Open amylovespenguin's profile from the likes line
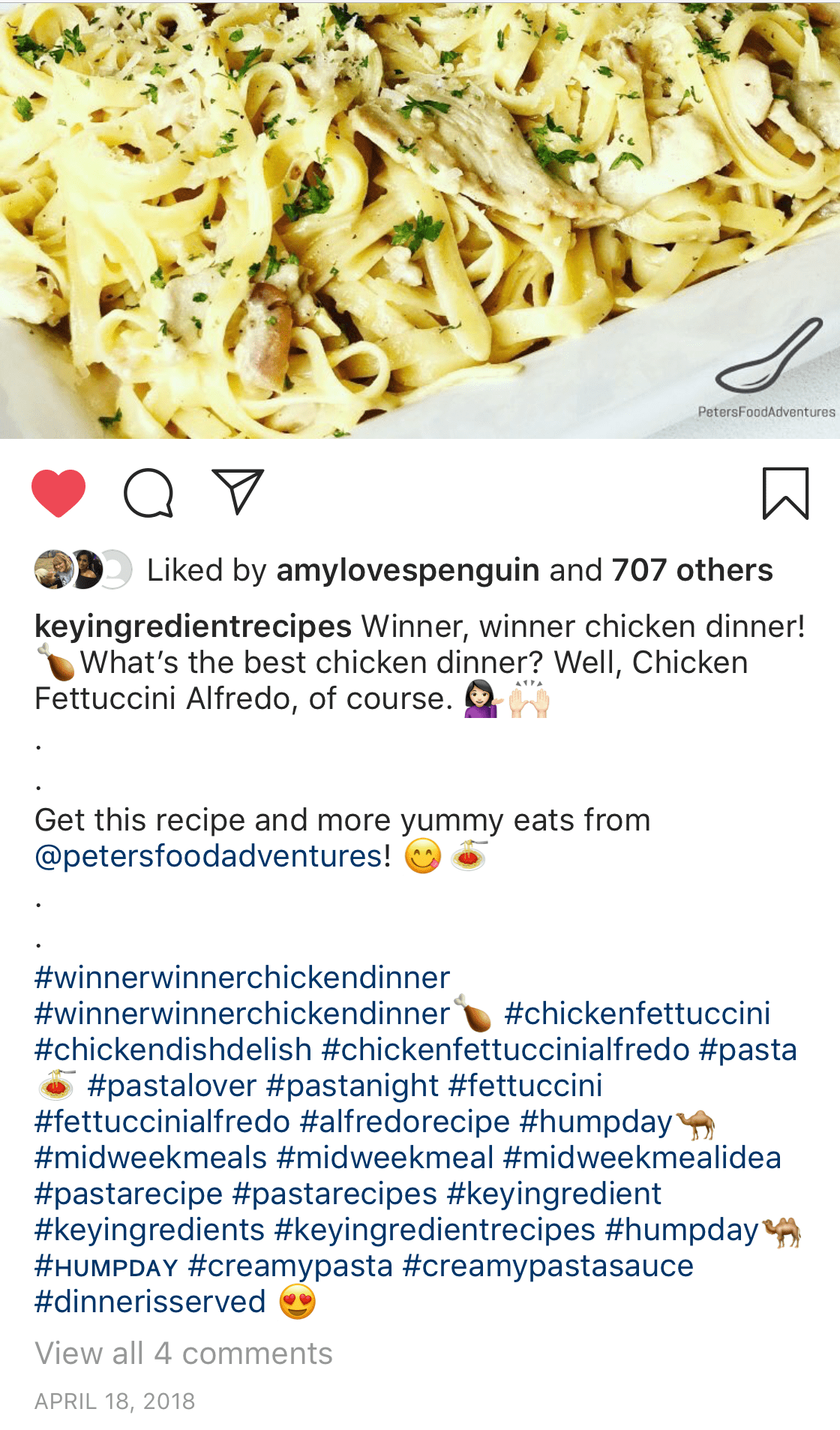 click(408, 570)
